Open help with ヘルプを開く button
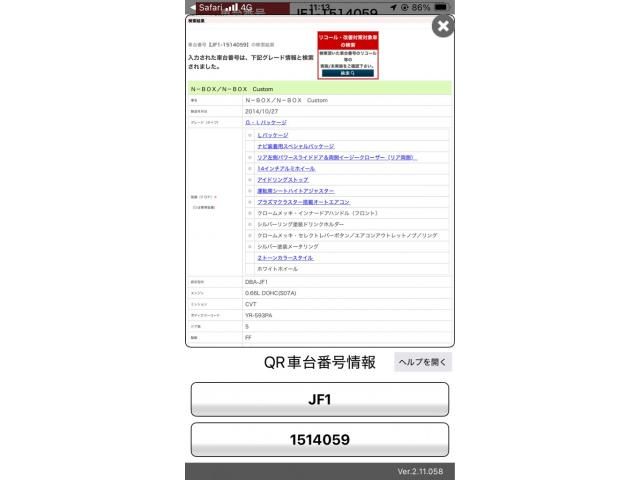Image resolution: width=640 pixels, height=480 pixels. [422, 362]
